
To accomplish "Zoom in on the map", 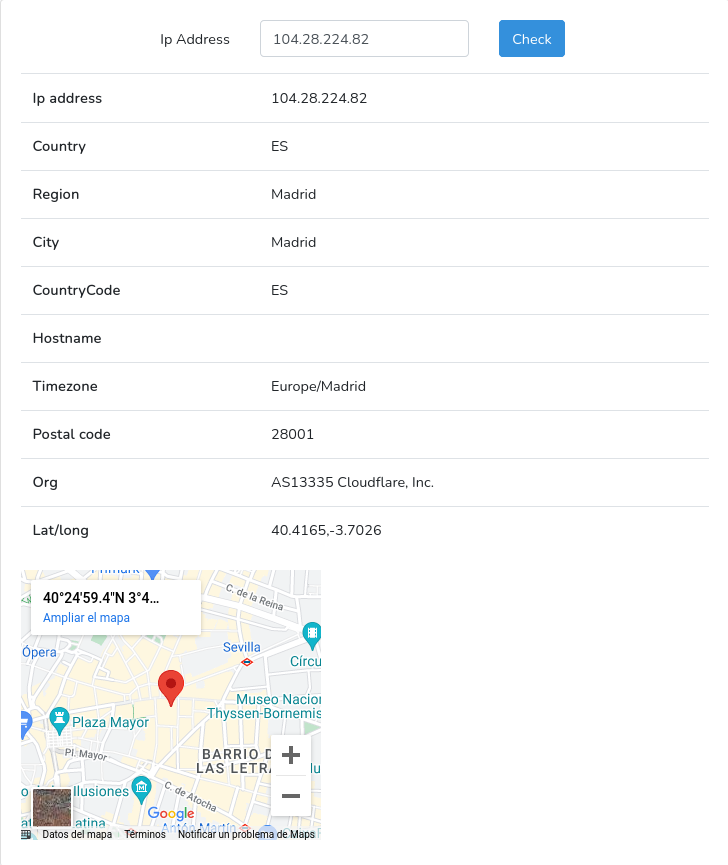I will pos(291,755).
